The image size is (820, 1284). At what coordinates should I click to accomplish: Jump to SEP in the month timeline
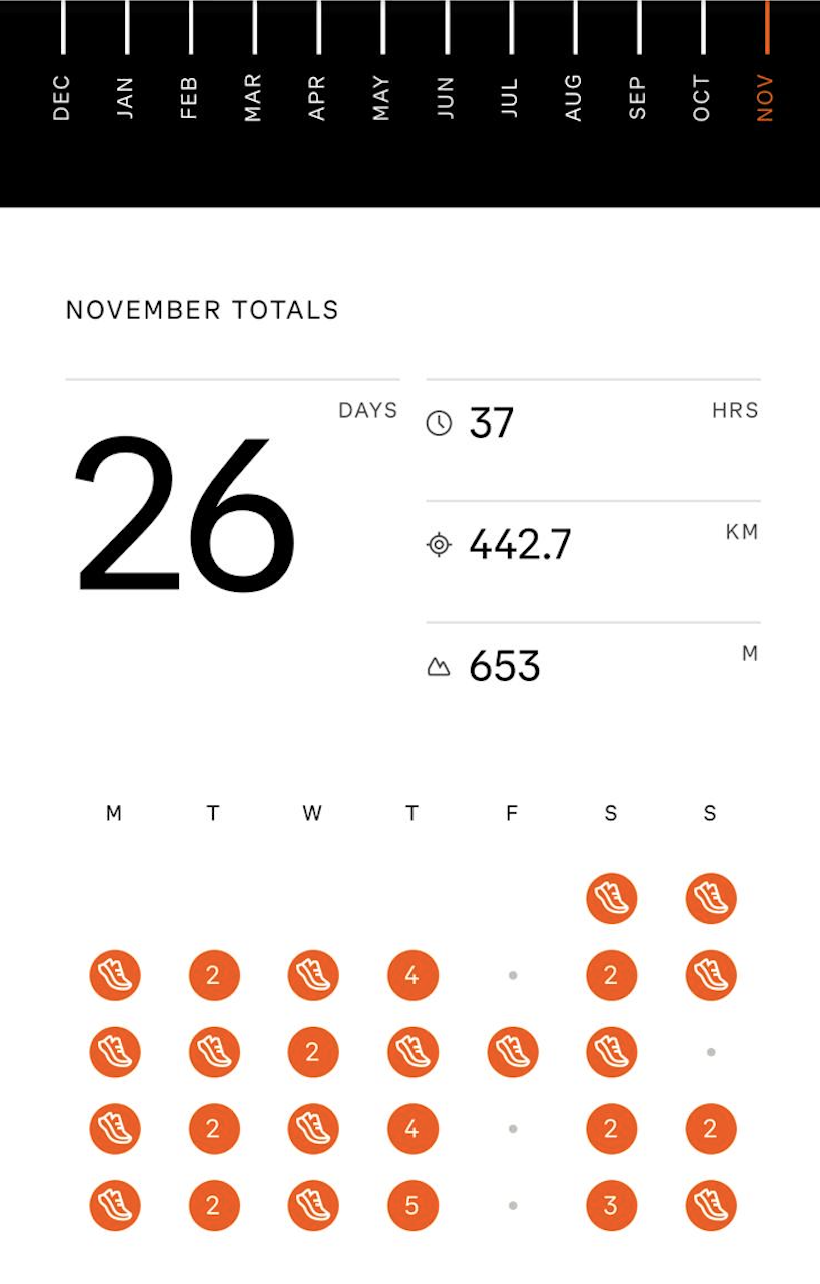pyautogui.click(x=638, y=70)
